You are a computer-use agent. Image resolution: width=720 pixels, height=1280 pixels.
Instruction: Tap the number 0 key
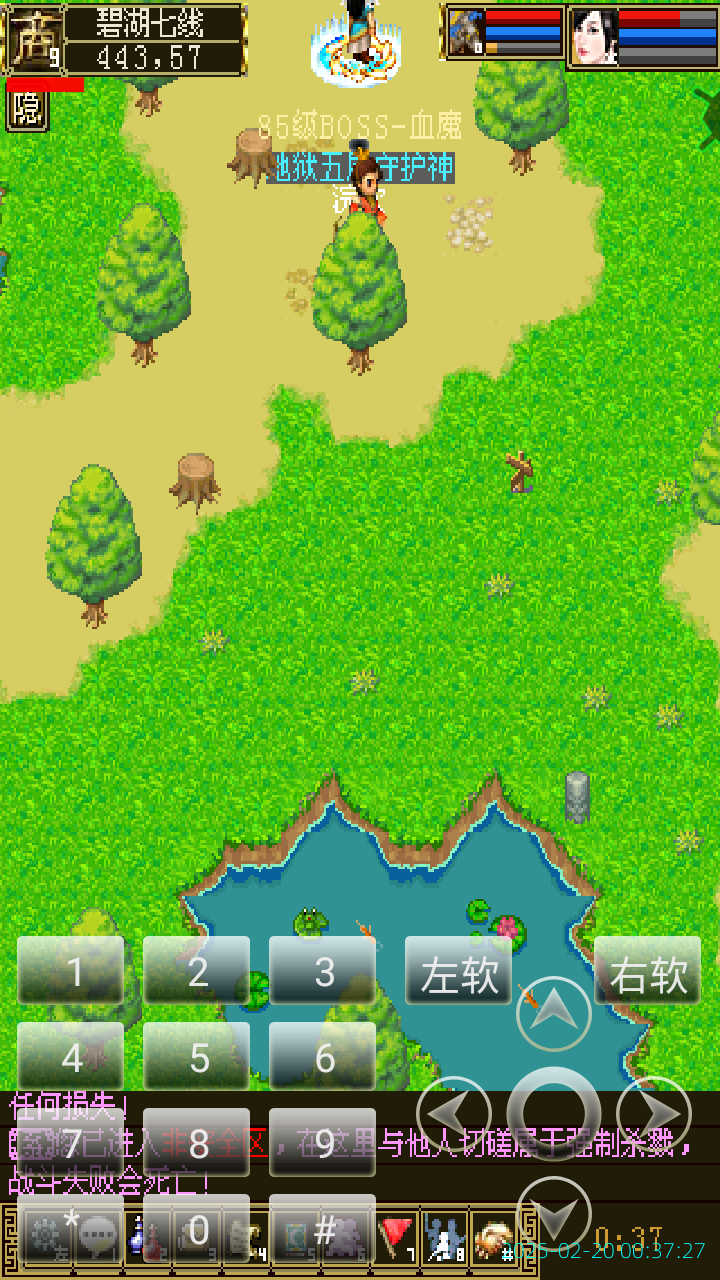click(x=197, y=1230)
